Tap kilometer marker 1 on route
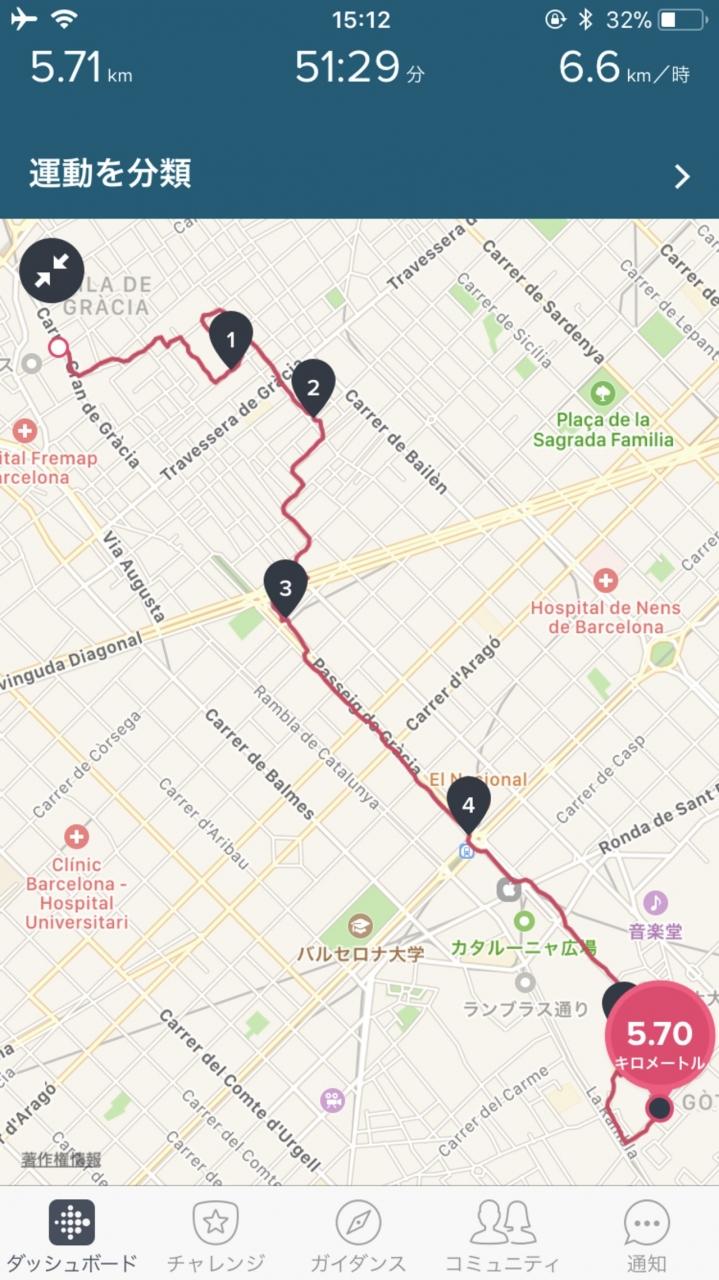The height and width of the screenshot is (1280, 719). coord(231,338)
